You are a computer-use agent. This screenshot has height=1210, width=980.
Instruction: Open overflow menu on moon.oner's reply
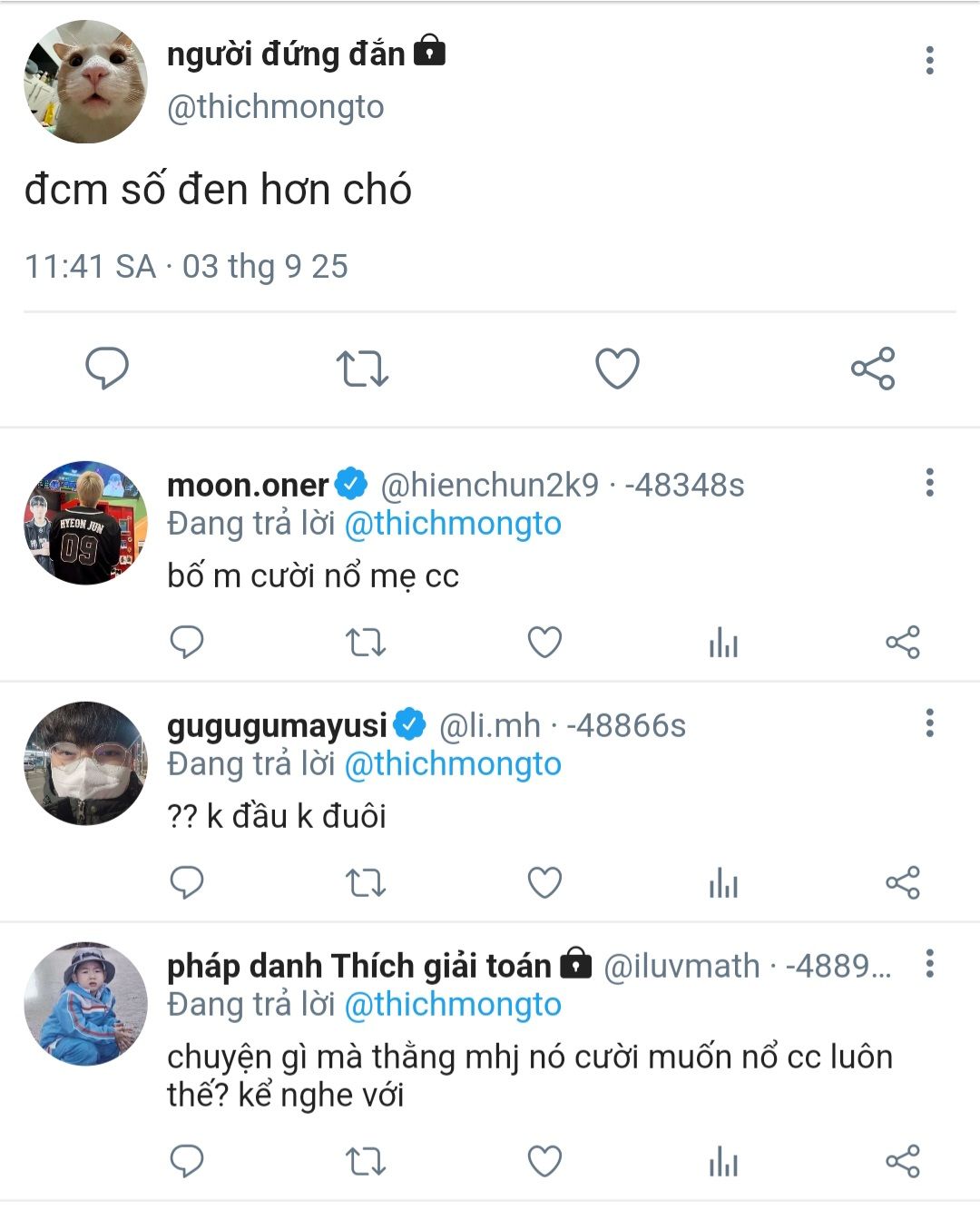[x=929, y=482]
